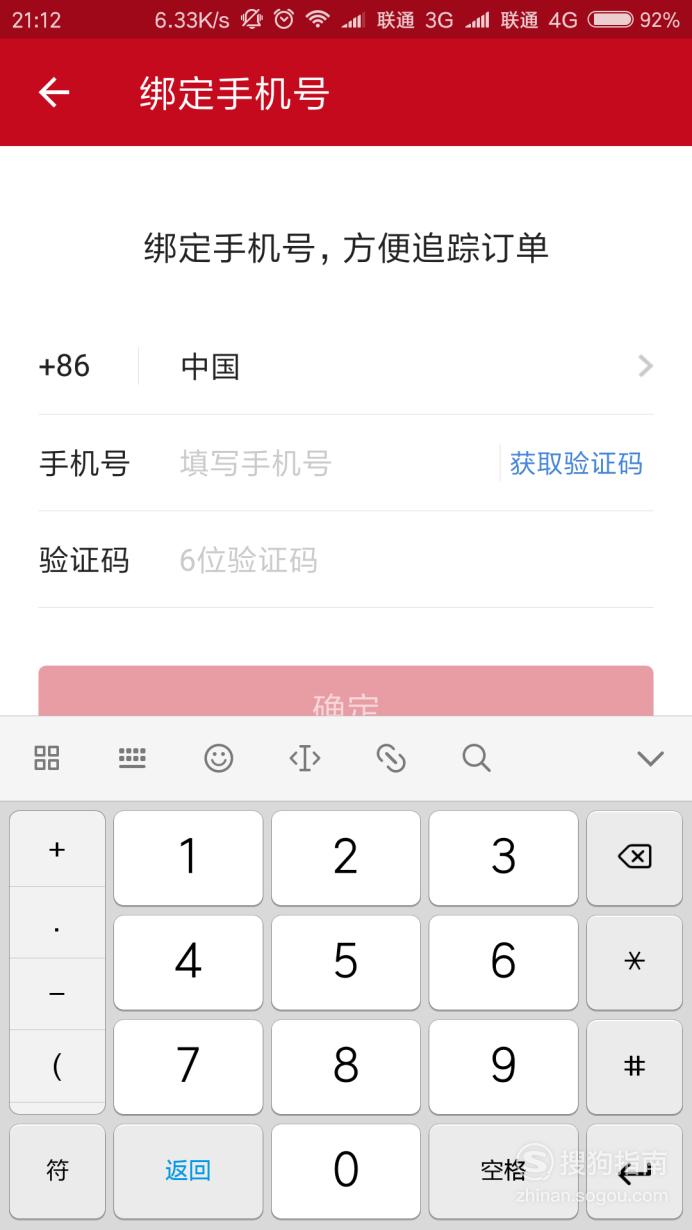This screenshot has height=1230, width=692.
Task: Collapse the keyboard with the down chevron
Action: (x=651, y=759)
